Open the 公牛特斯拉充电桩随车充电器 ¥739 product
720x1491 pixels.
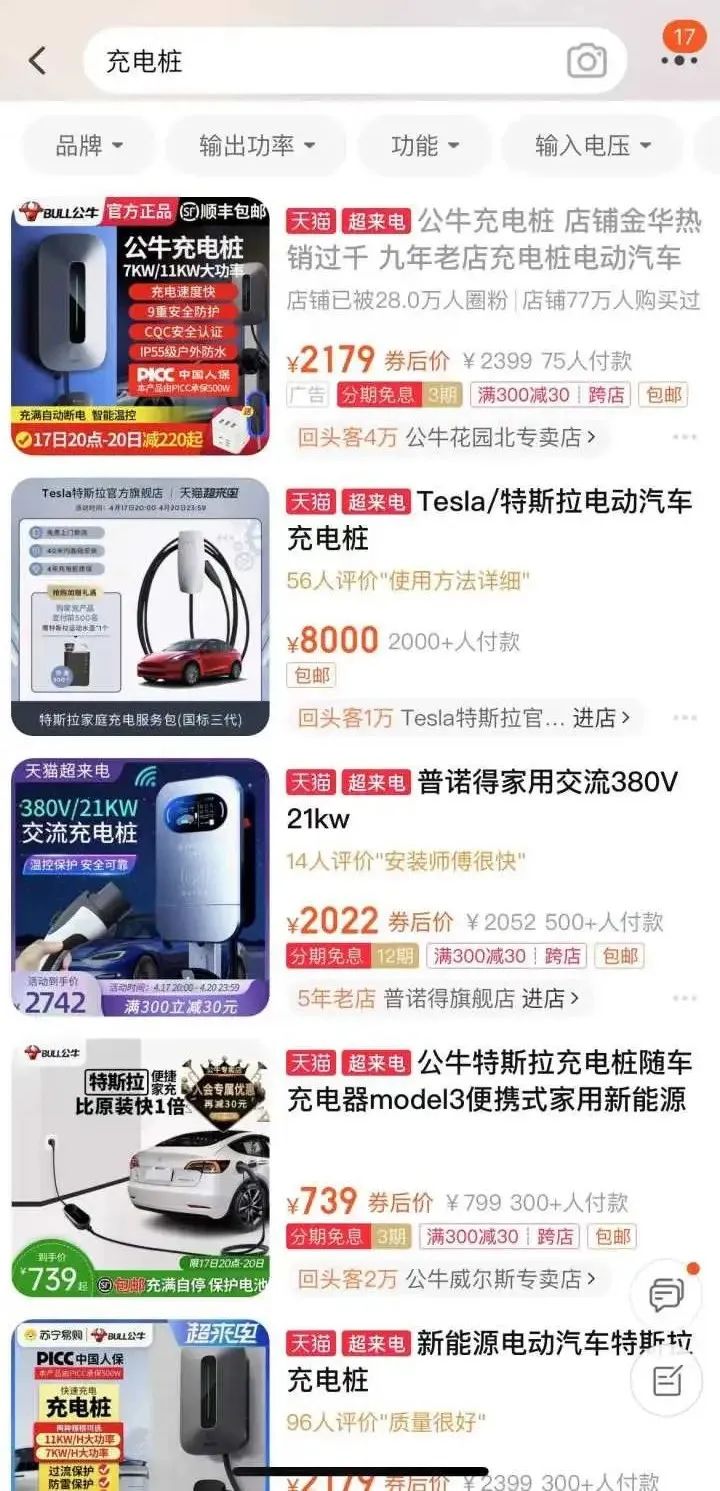(489, 1081)
